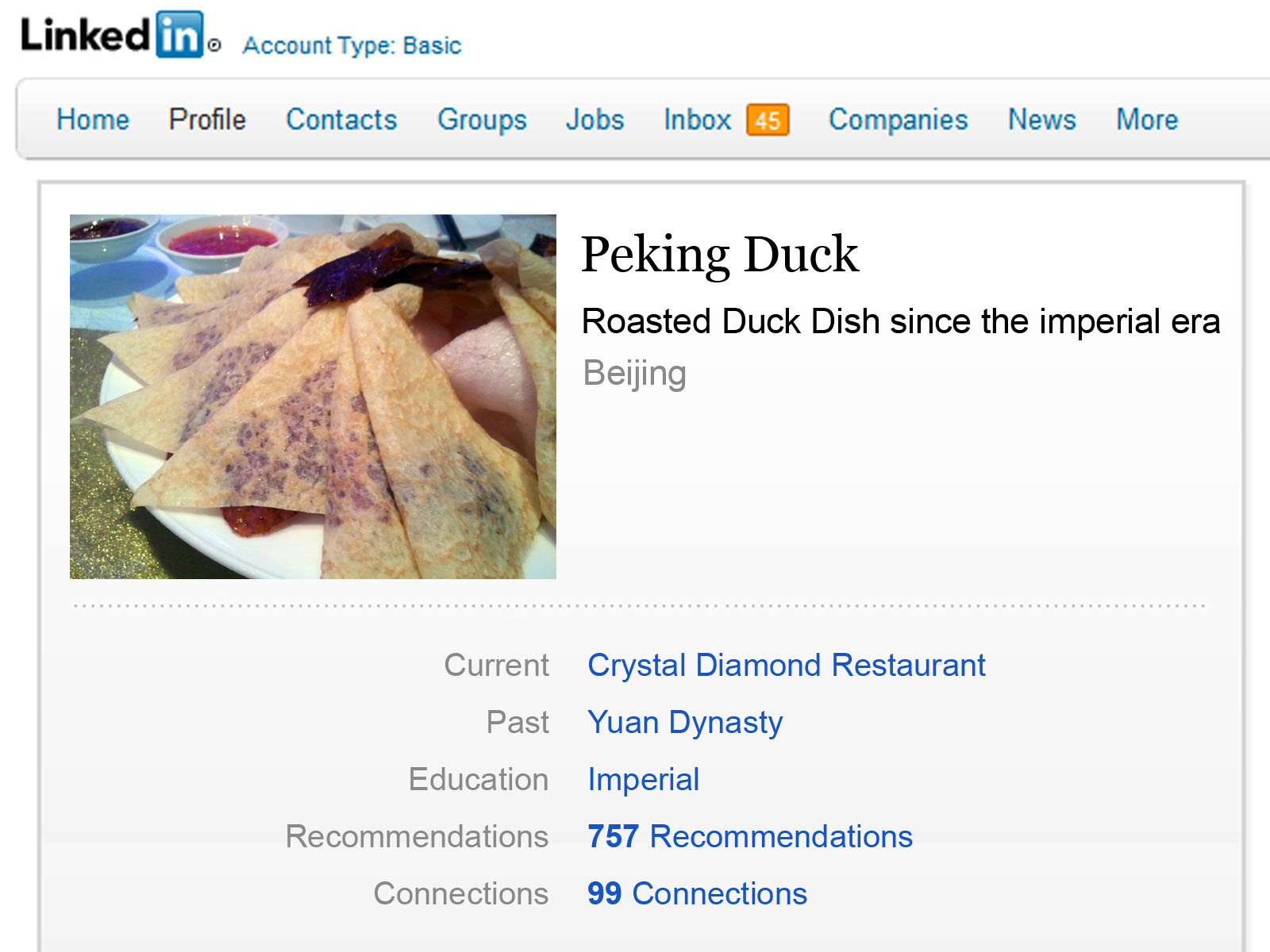View the Jobs tab

click(595, 120)
